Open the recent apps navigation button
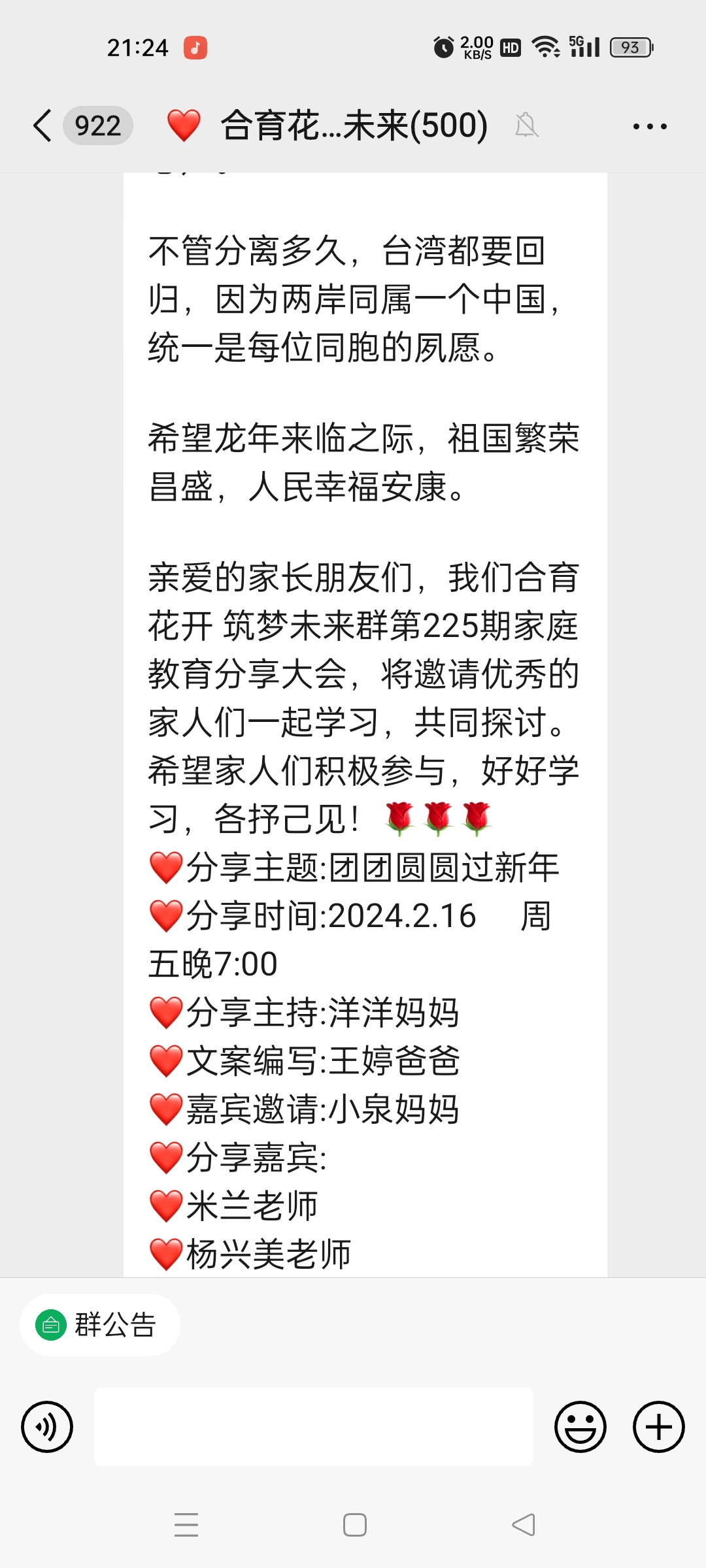 coord(186,1524)
